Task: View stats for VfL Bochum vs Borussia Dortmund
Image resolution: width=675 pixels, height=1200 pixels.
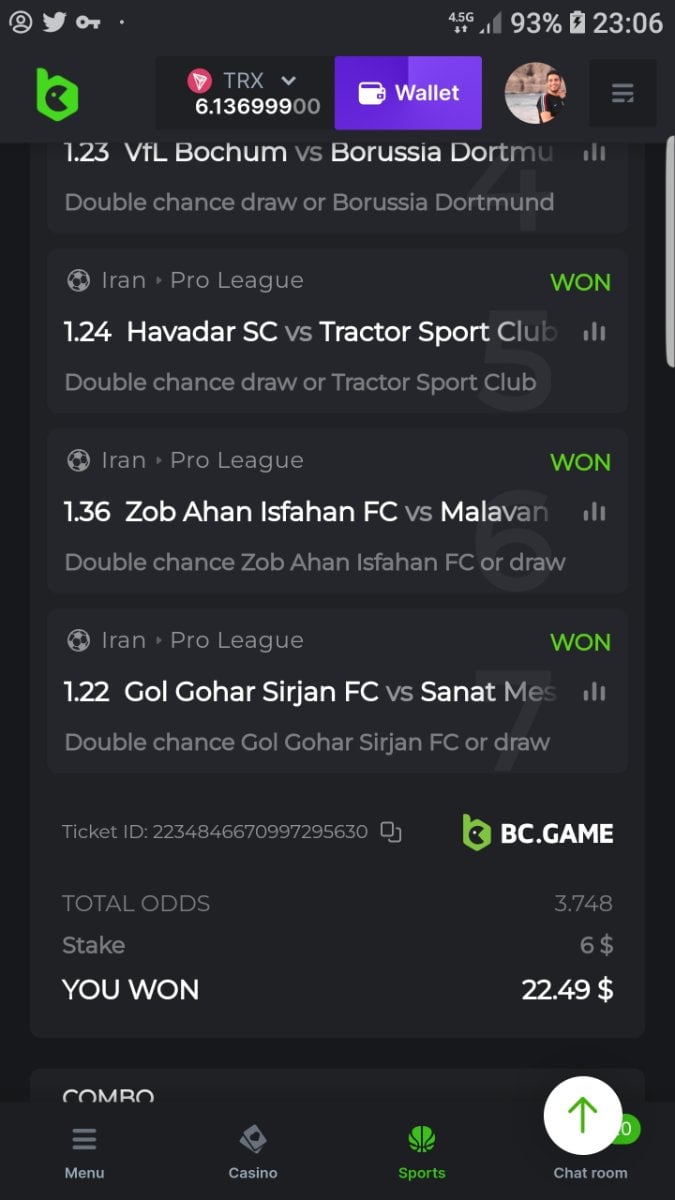Action: click(595, 152)
